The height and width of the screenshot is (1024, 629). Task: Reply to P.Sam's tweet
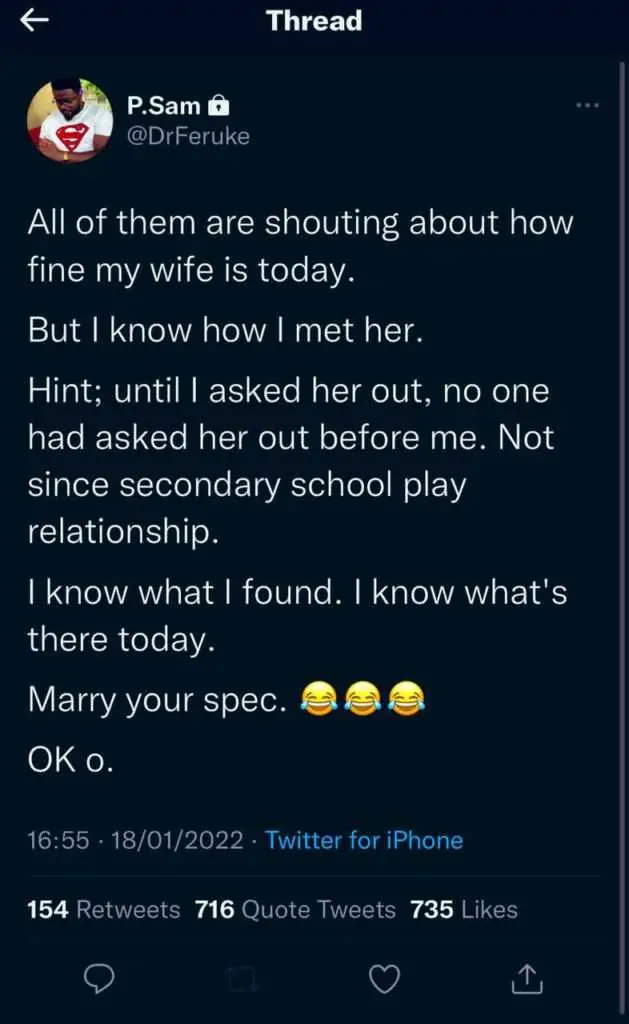[x=96, y=981]
